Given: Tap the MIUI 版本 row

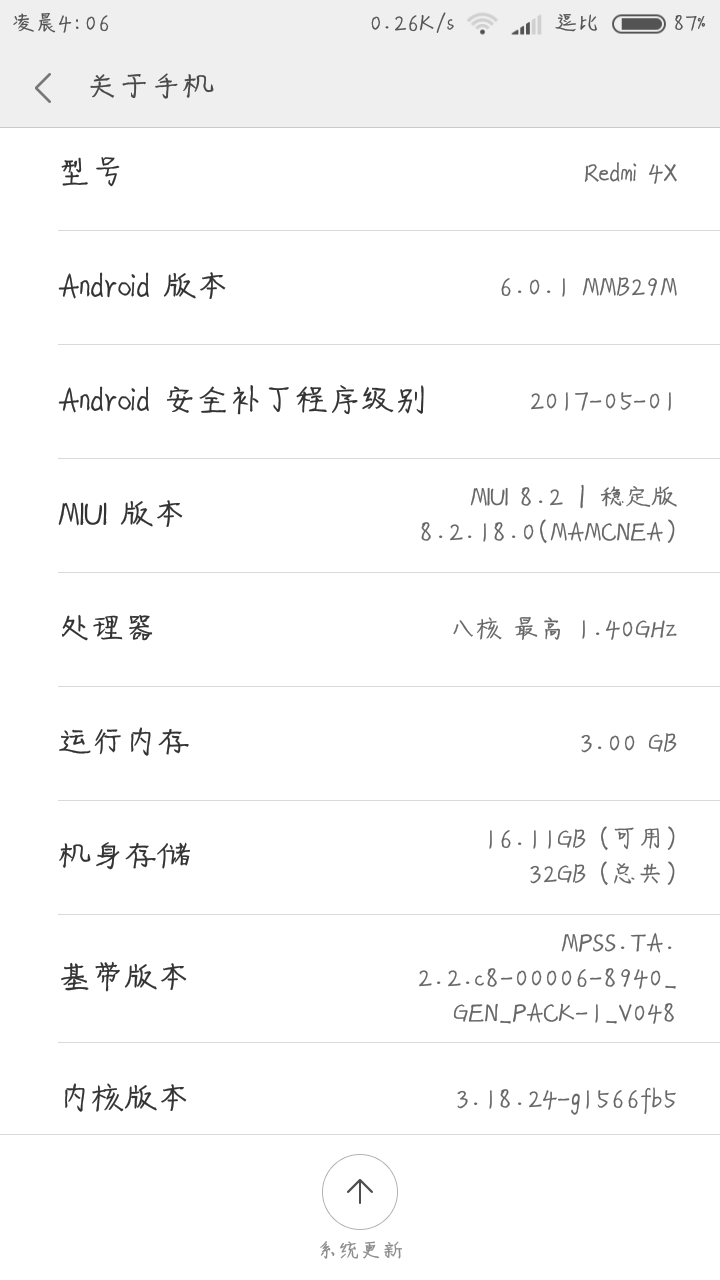Looking at the screenshot, I should 360,515.
